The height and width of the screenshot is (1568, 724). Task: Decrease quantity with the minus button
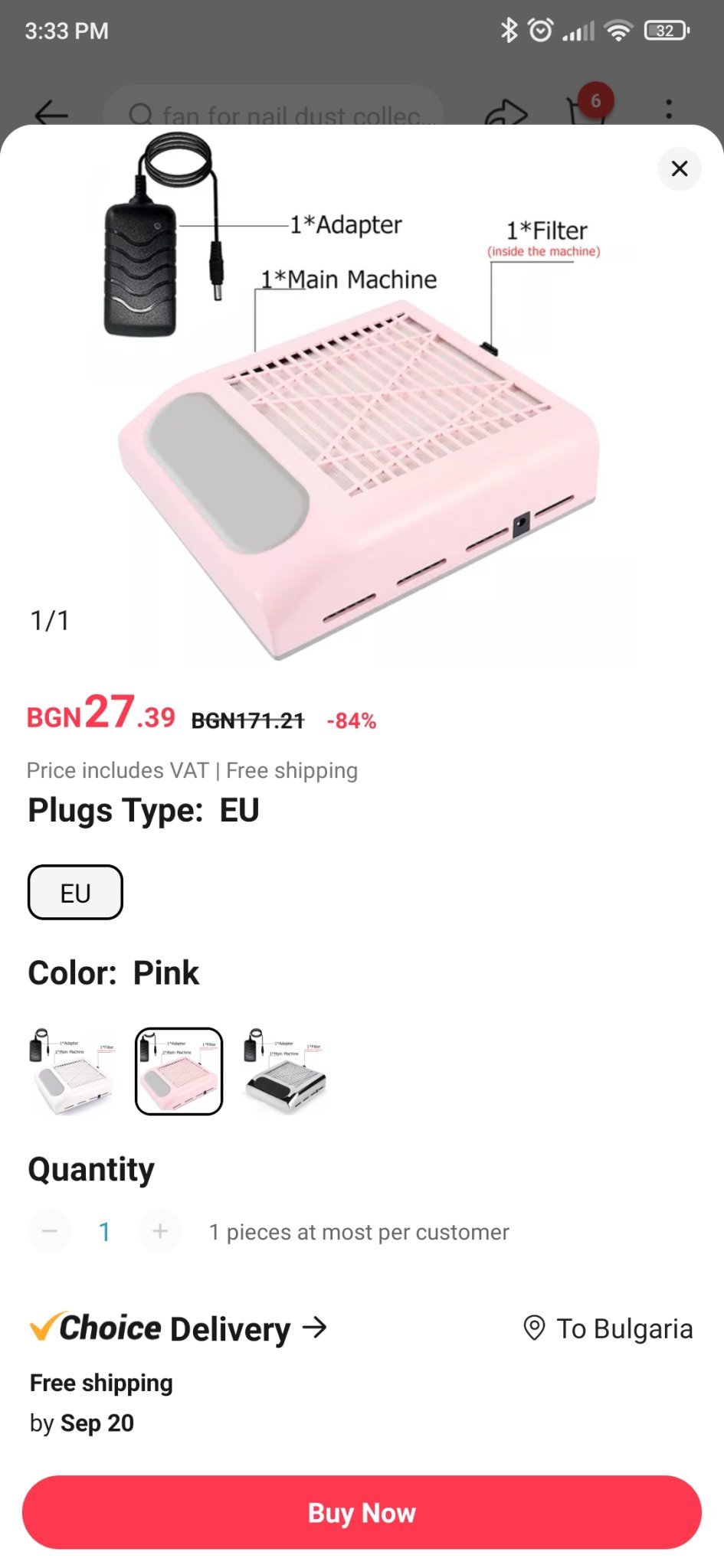tap(50, 1231)
